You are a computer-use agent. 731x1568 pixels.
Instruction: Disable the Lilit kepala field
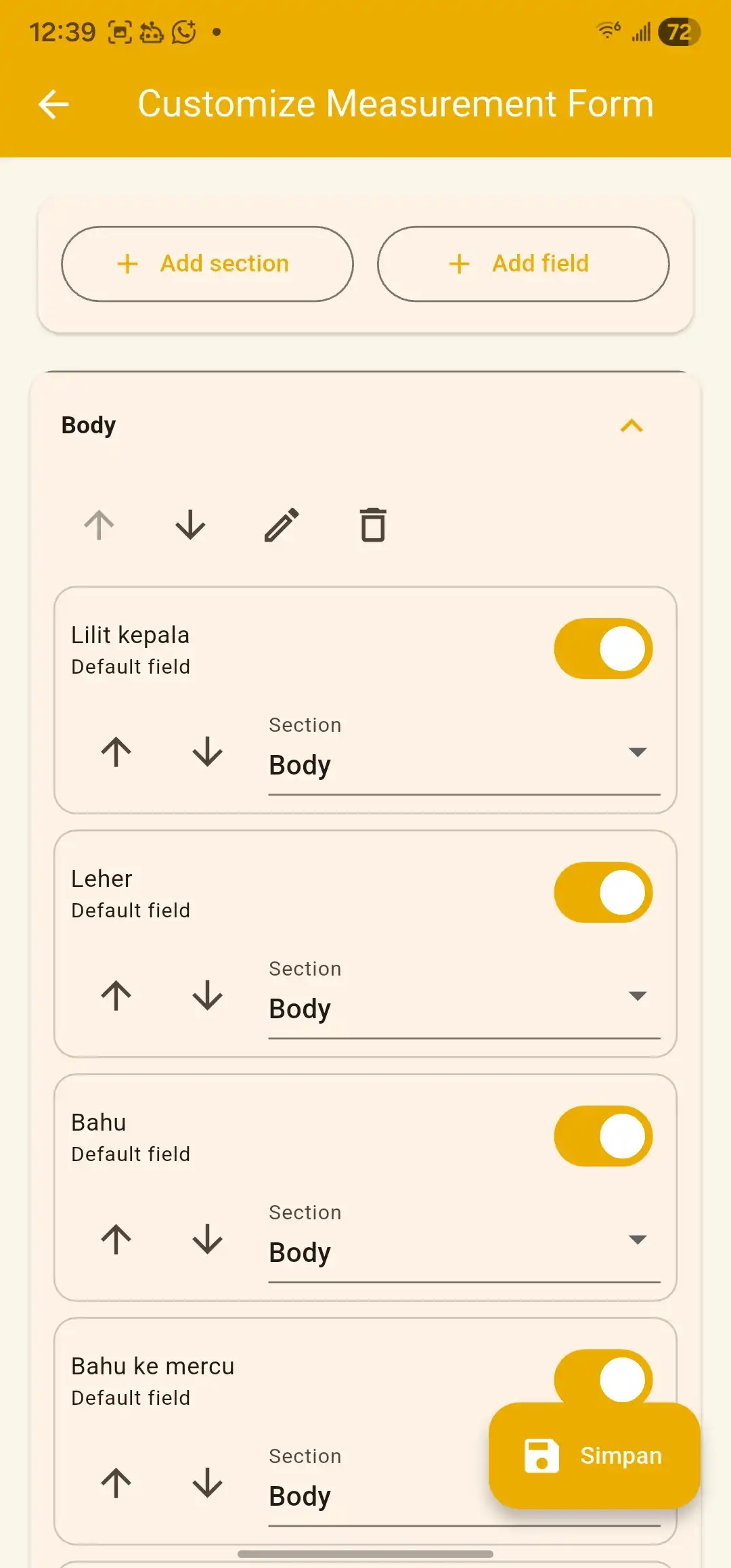tap(603, 649)
